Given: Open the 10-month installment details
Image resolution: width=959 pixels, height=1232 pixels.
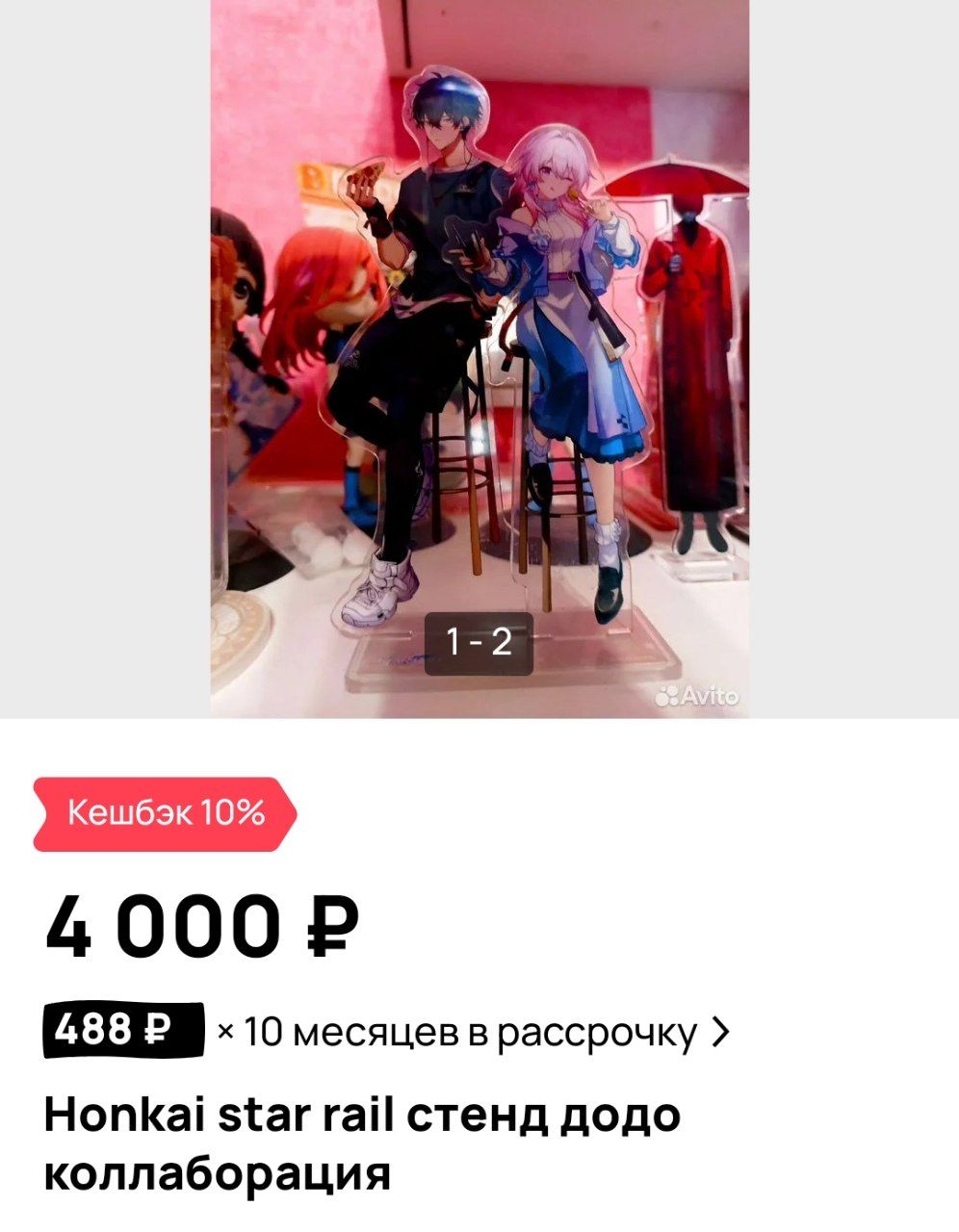Looking at the screenshot, I should tap(470, 1033).
